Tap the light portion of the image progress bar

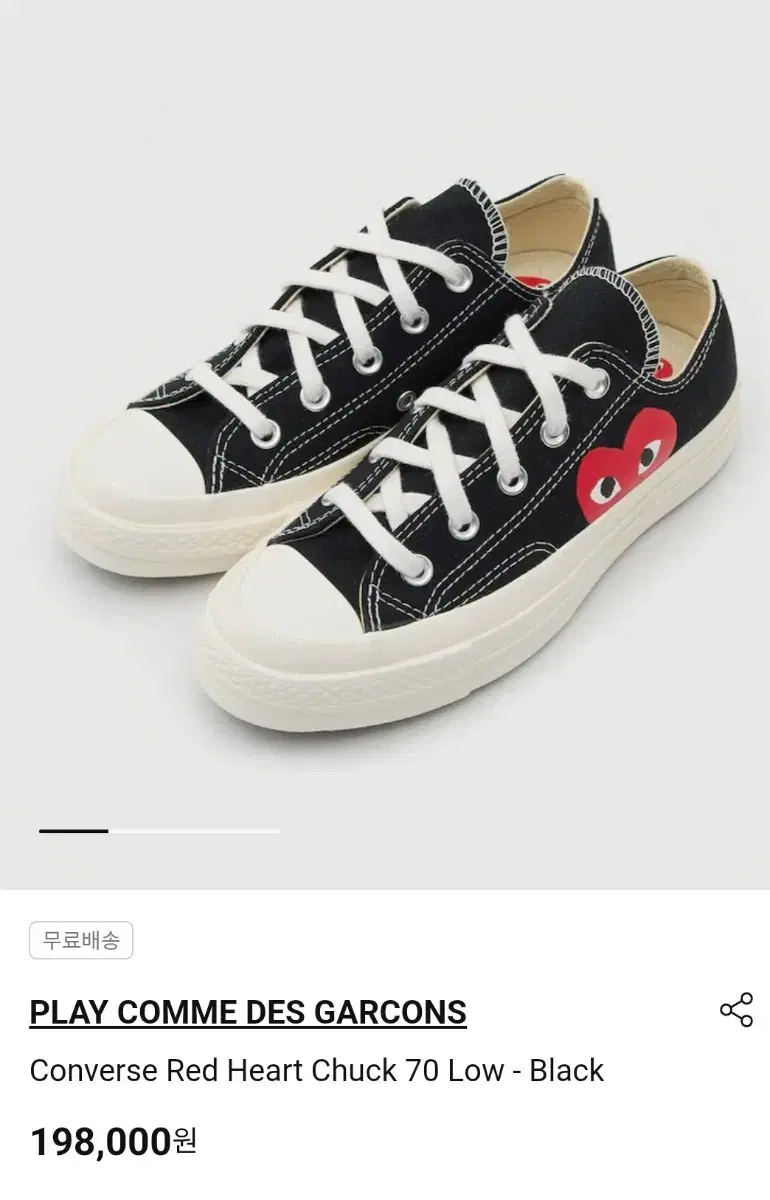click(195, 831)
